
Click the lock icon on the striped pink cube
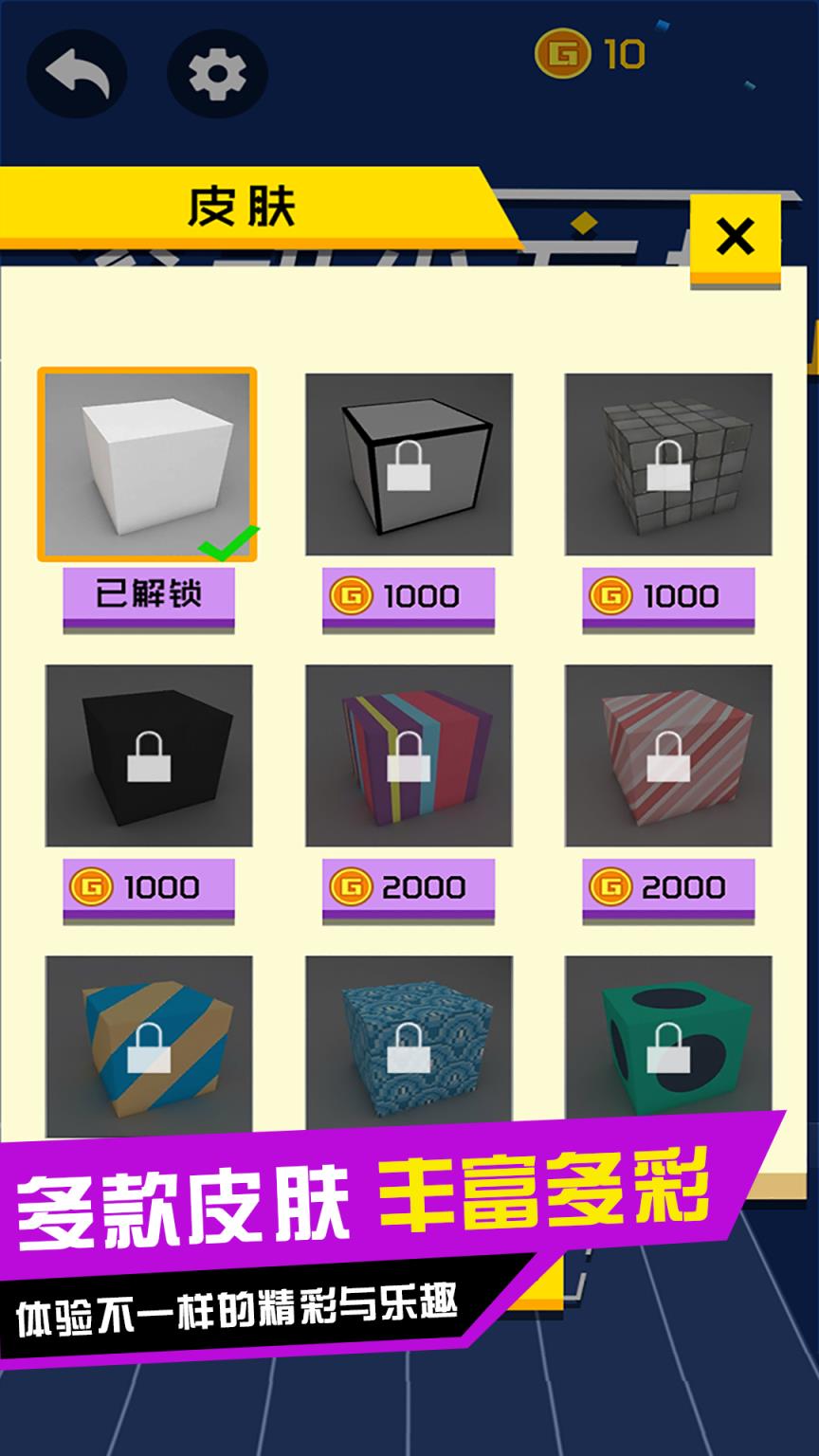coord(668,755)
